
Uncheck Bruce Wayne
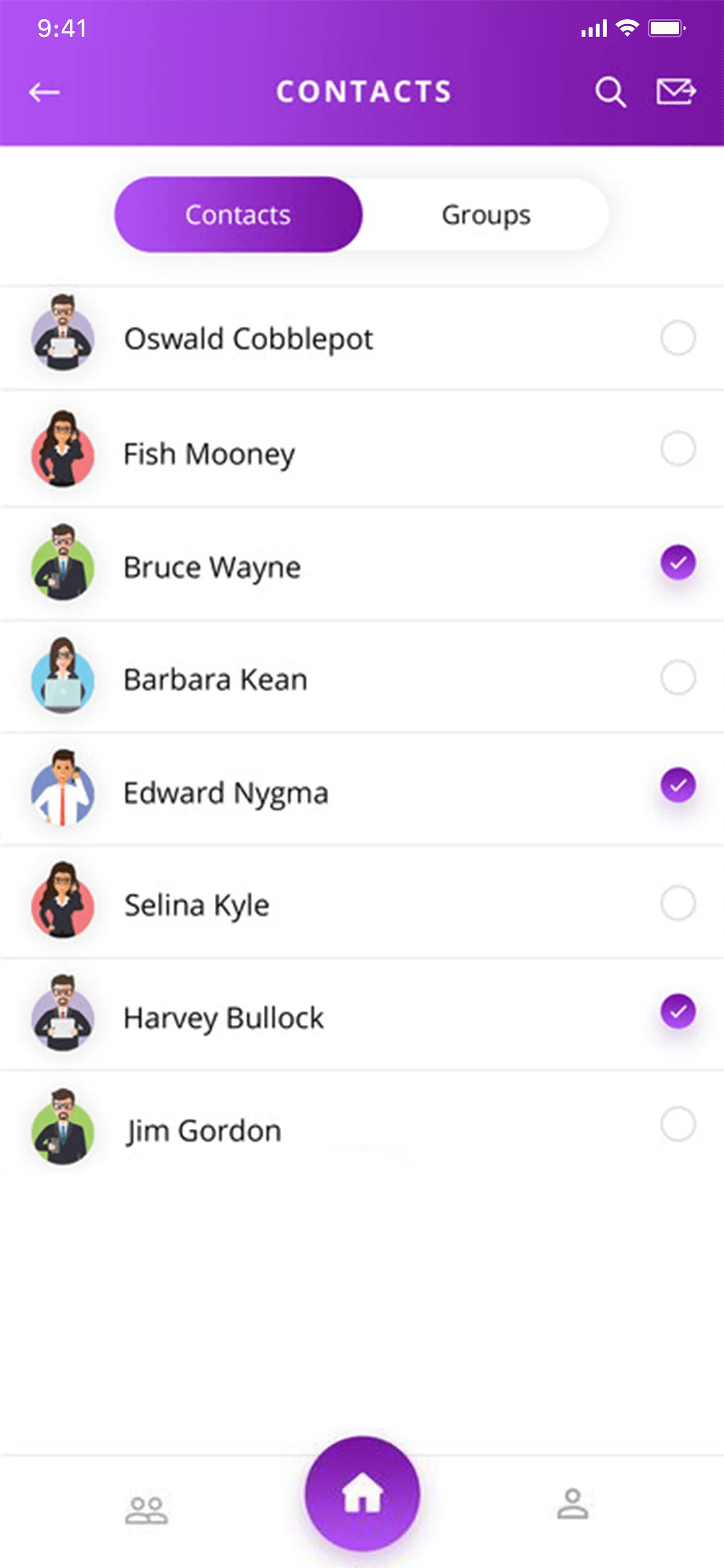click(678, 563)
